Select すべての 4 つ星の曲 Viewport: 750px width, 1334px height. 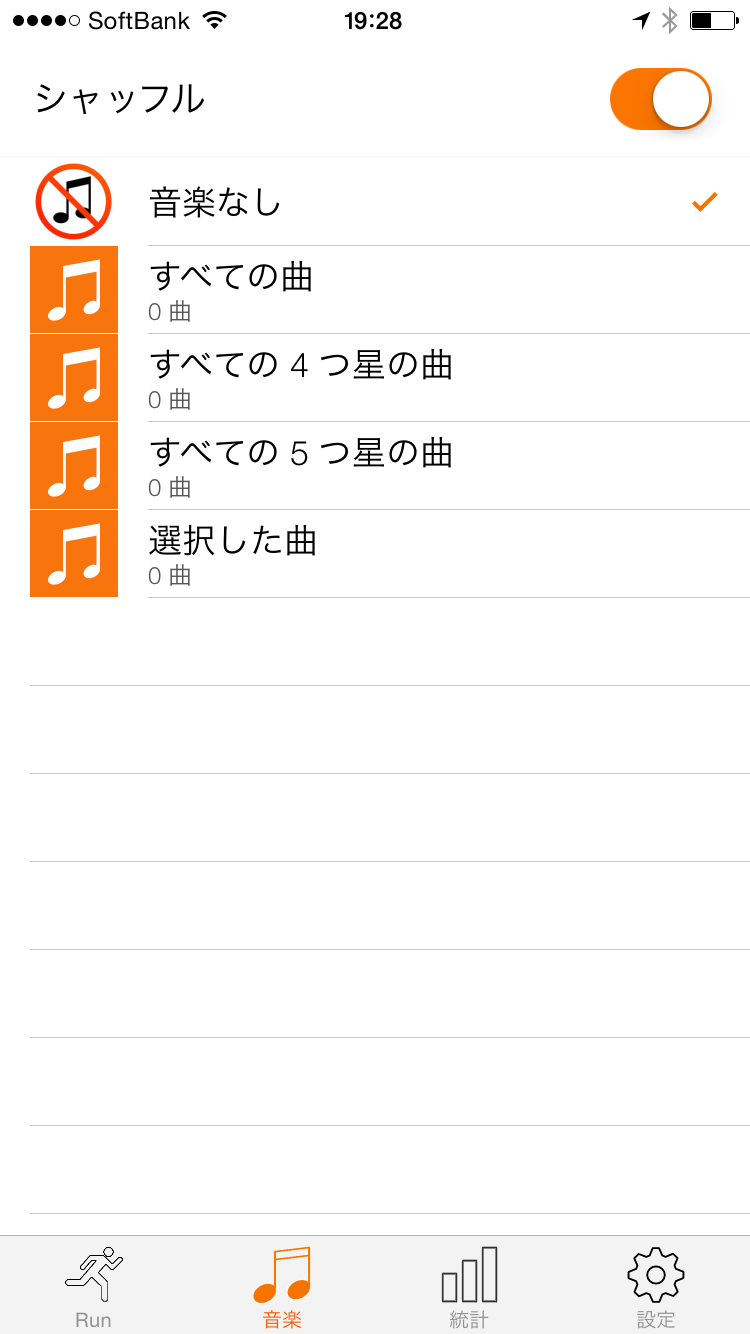(375, 378)
